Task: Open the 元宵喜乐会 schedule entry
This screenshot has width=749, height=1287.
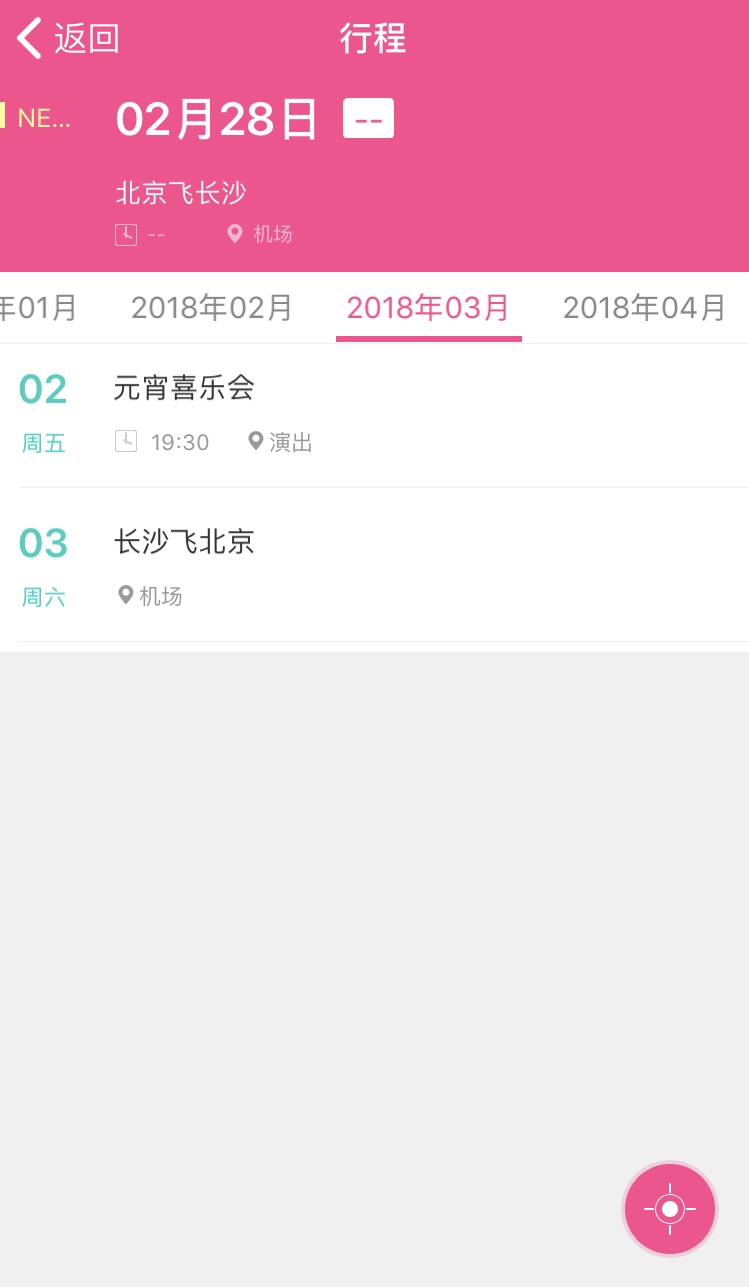Action: (374, 415)
